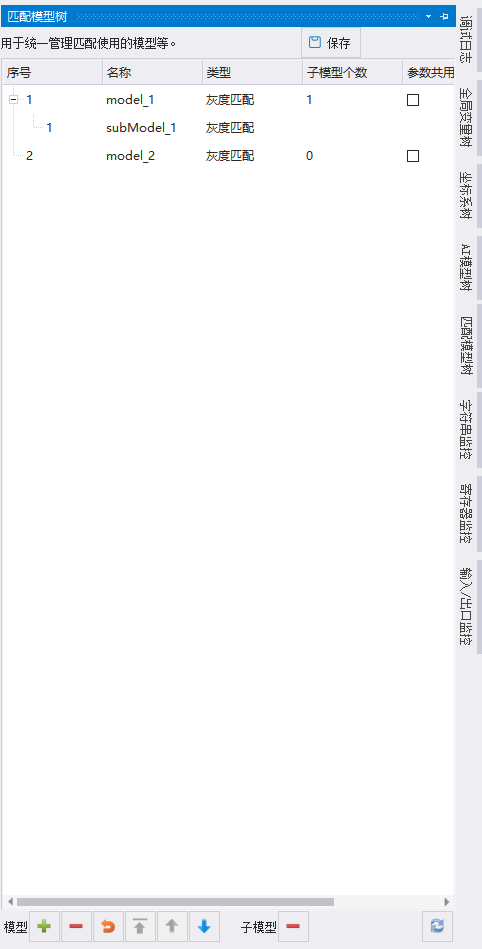
Task: Delete model using red minus beside 模型
Action: (76, 927)
